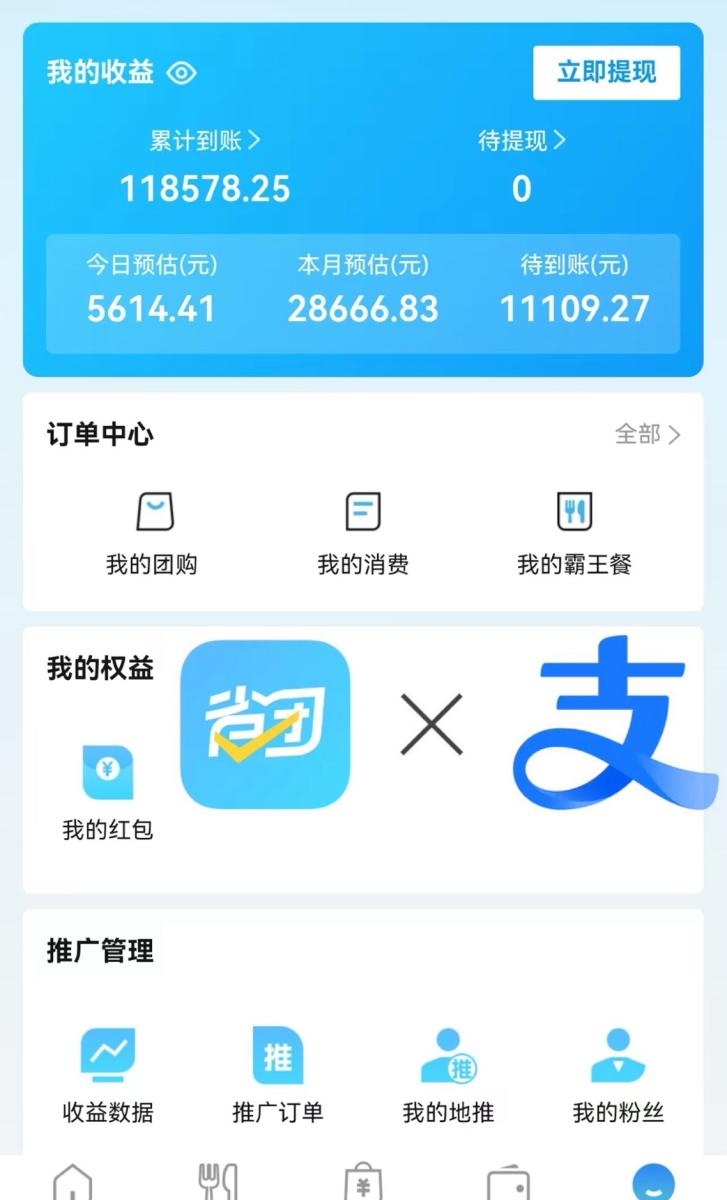Open 我的消费 orders

click(x=363, y=534)
